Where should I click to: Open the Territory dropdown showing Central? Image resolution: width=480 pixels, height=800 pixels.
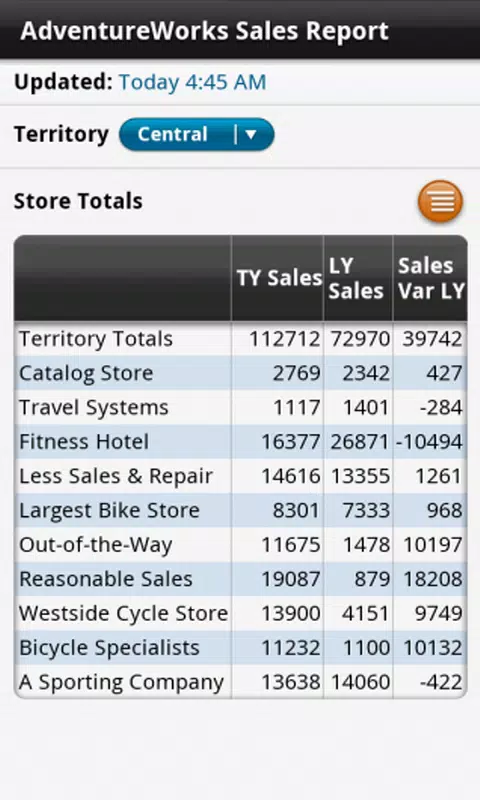point(196,135)
